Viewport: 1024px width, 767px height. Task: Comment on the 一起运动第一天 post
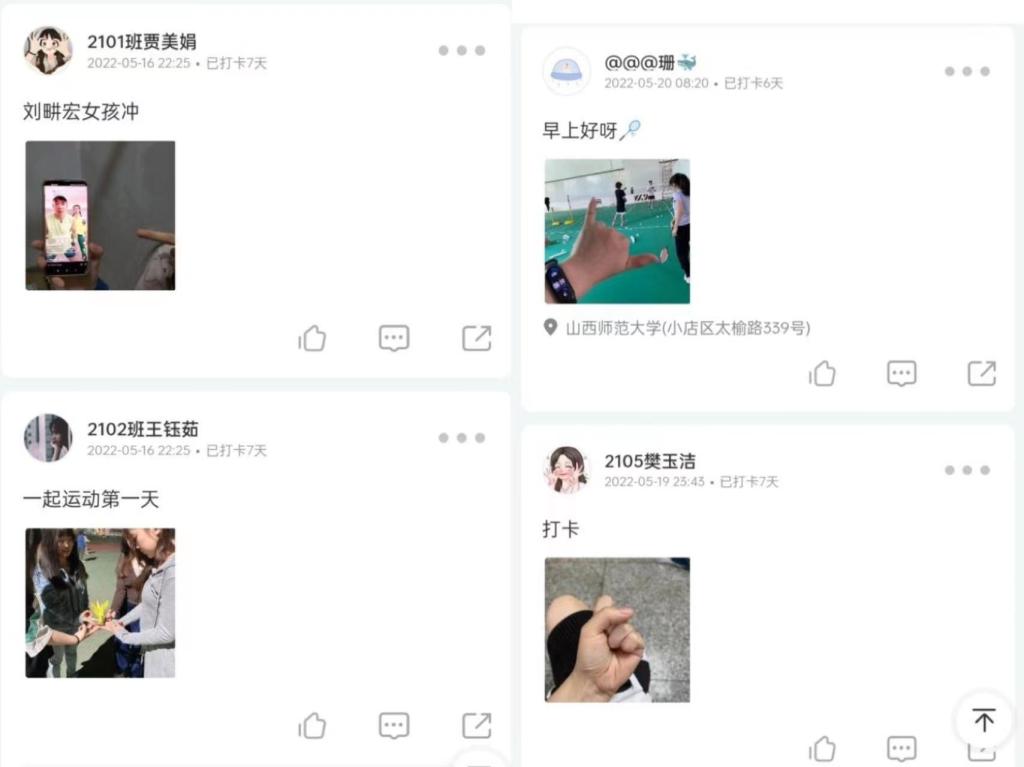click(x=394, y=726)
